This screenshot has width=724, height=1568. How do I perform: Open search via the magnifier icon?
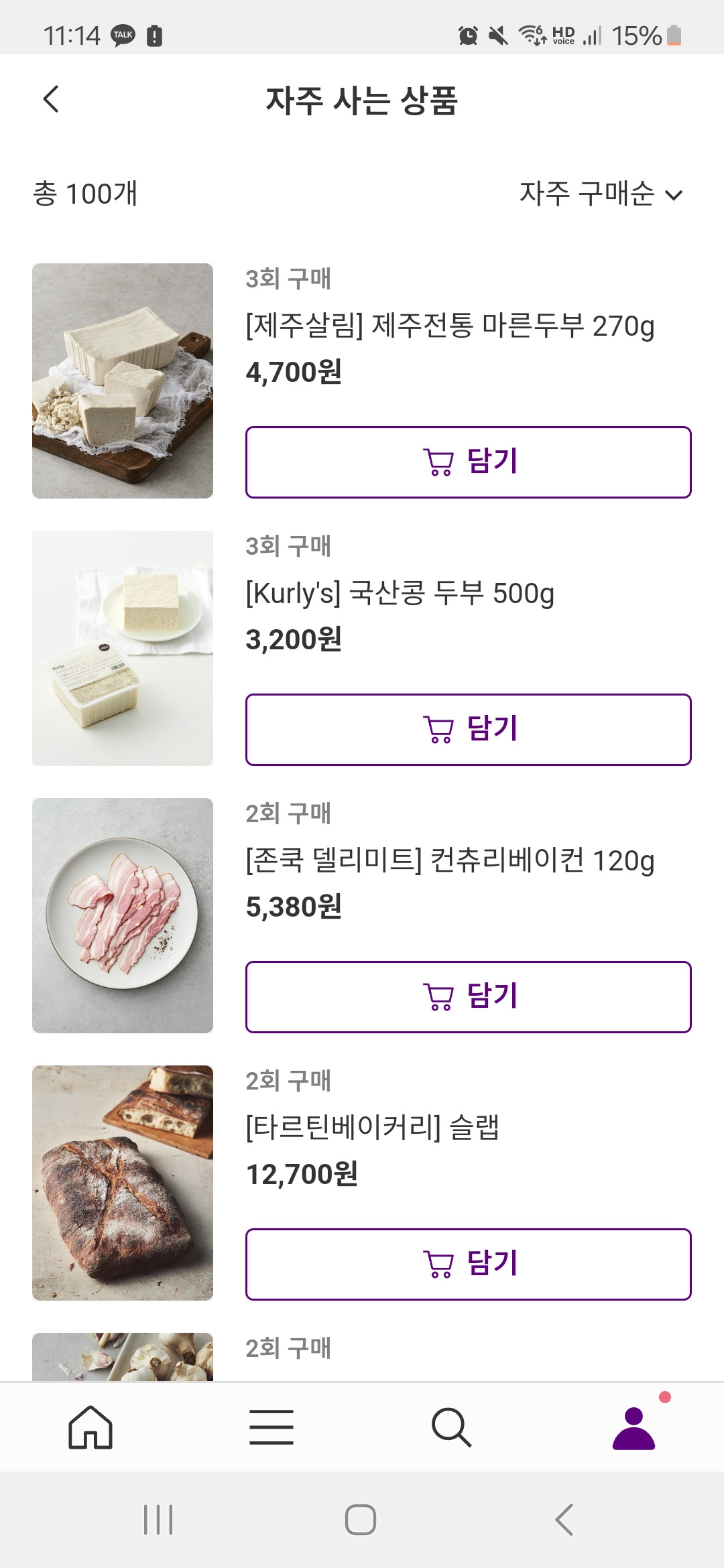pos(452,1427)
